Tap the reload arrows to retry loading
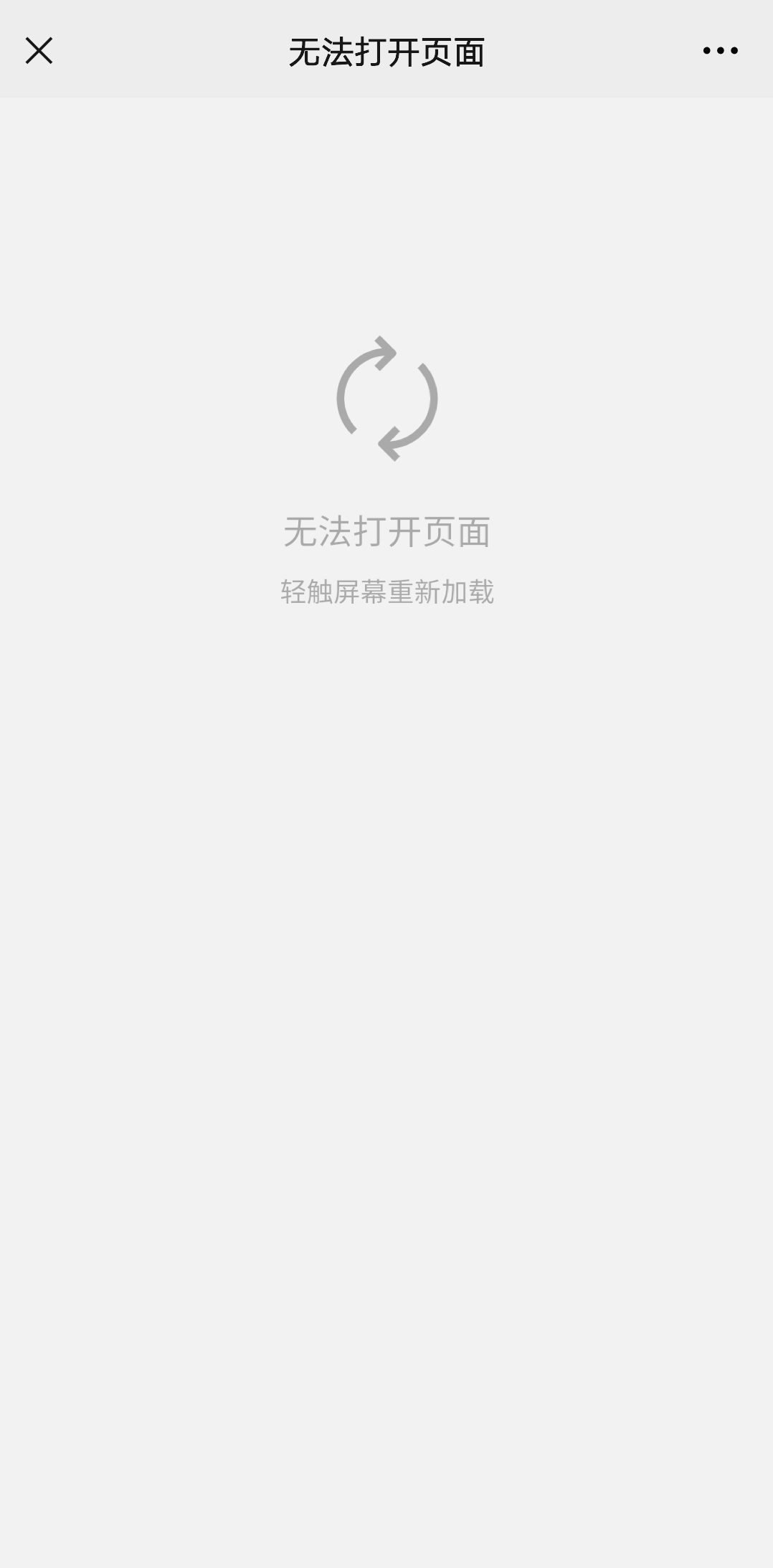This screenshot has width=773, height=1568. pos(387,398)
